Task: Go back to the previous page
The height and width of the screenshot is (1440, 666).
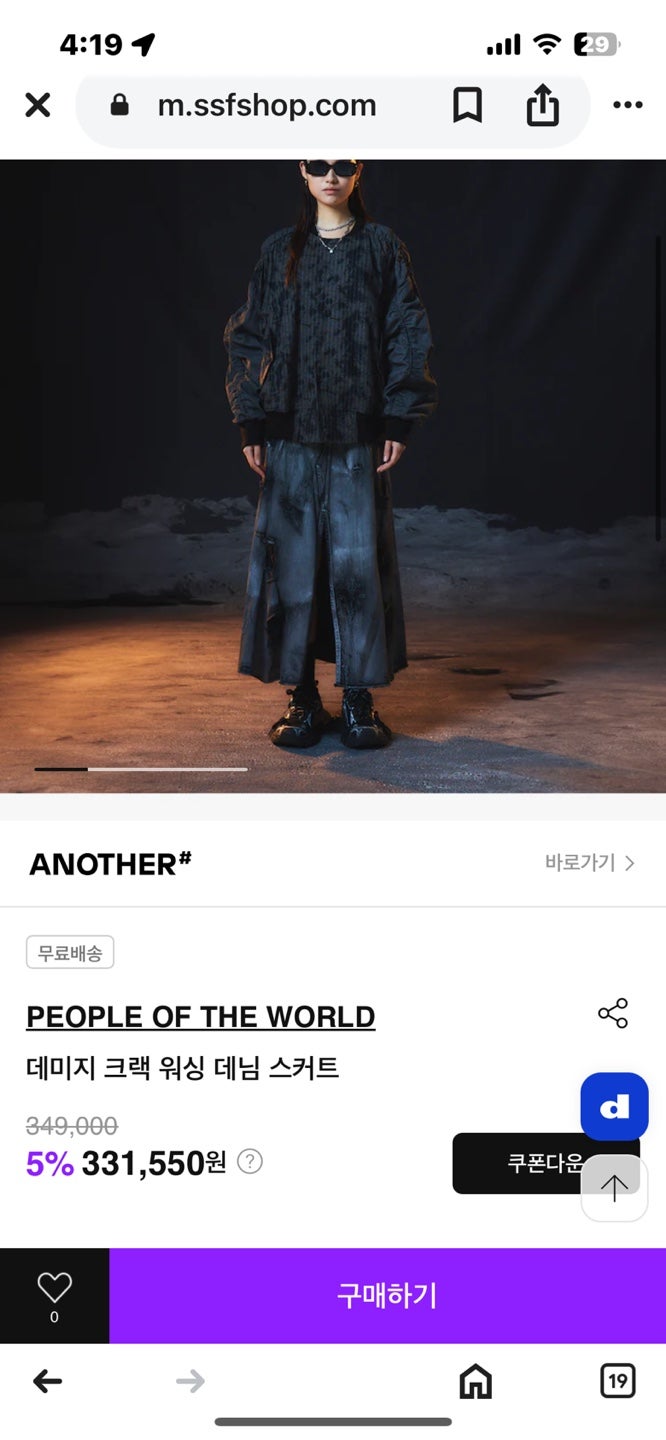Action: (47, 1382)
